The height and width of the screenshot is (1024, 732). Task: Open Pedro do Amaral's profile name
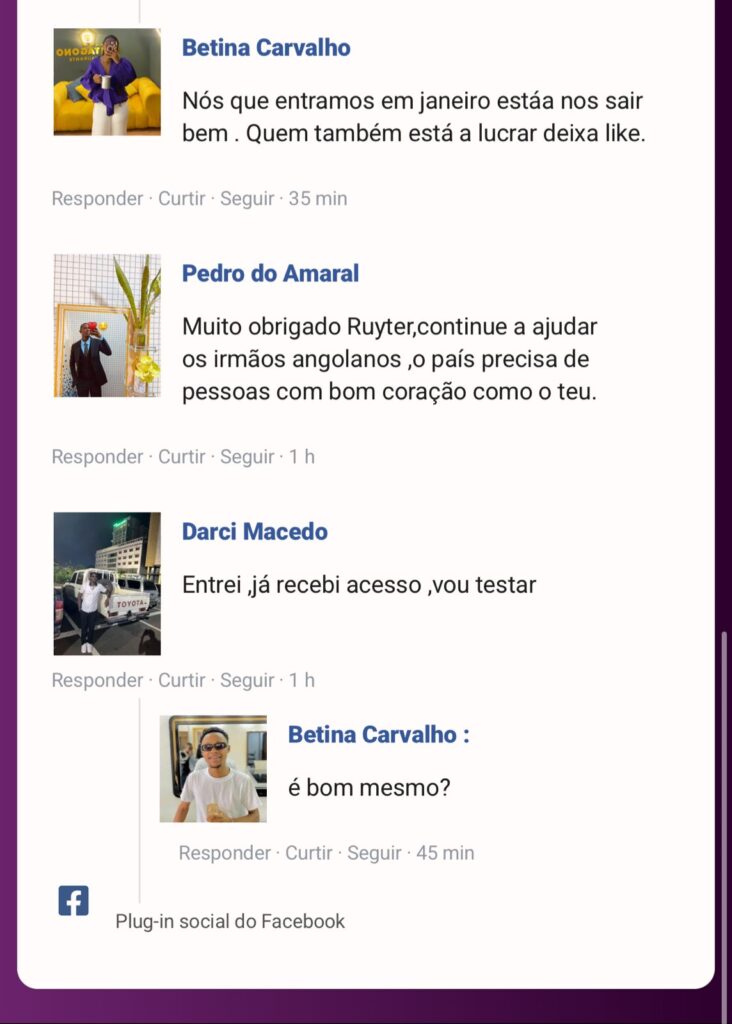270,274
